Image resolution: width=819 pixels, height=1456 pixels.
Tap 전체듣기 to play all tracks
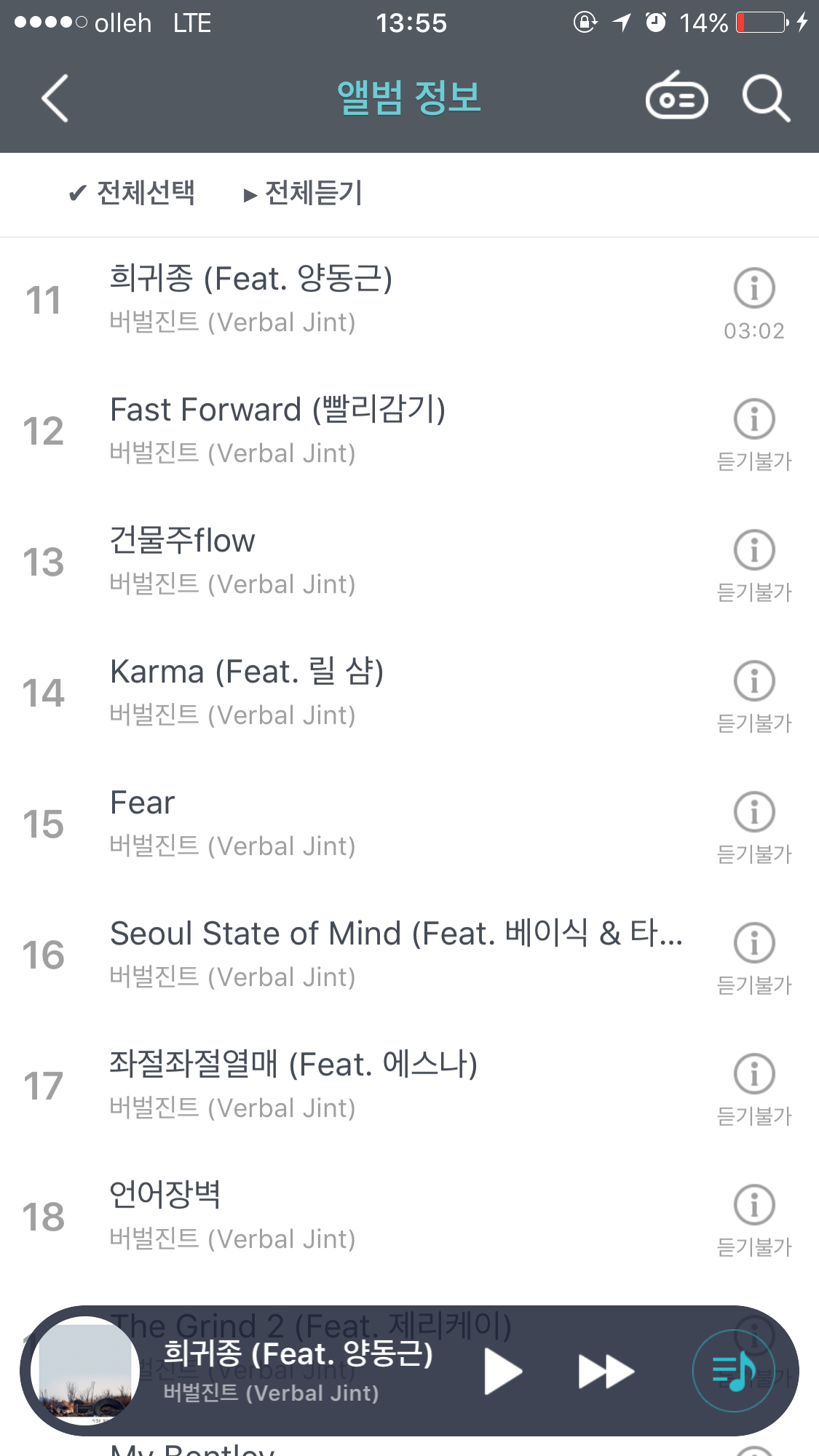click(x=303, y=194)
